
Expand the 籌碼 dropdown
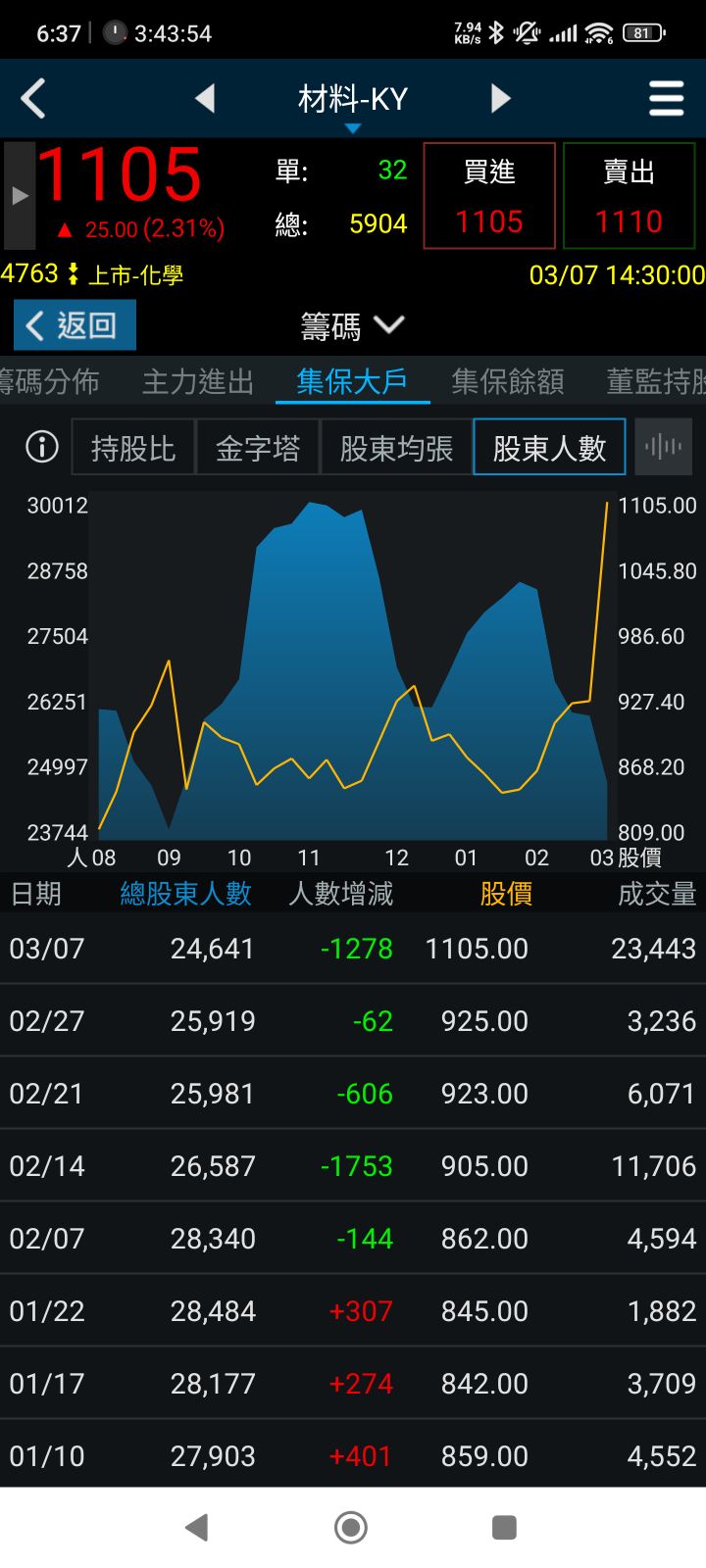coord(353,325)
